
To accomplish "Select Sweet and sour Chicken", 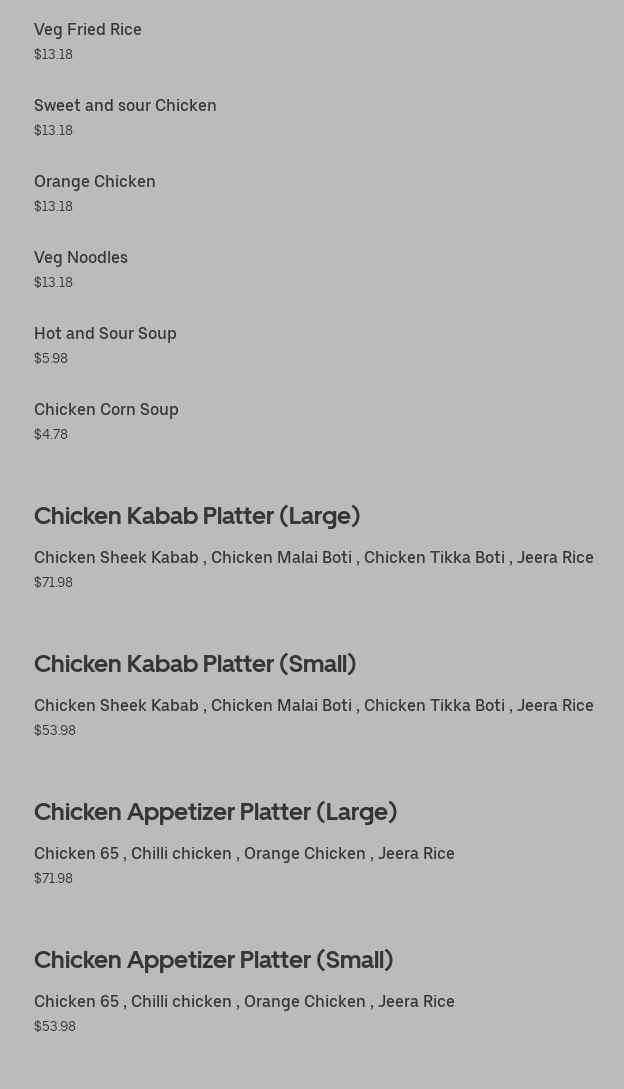I will tap(125, 106).
